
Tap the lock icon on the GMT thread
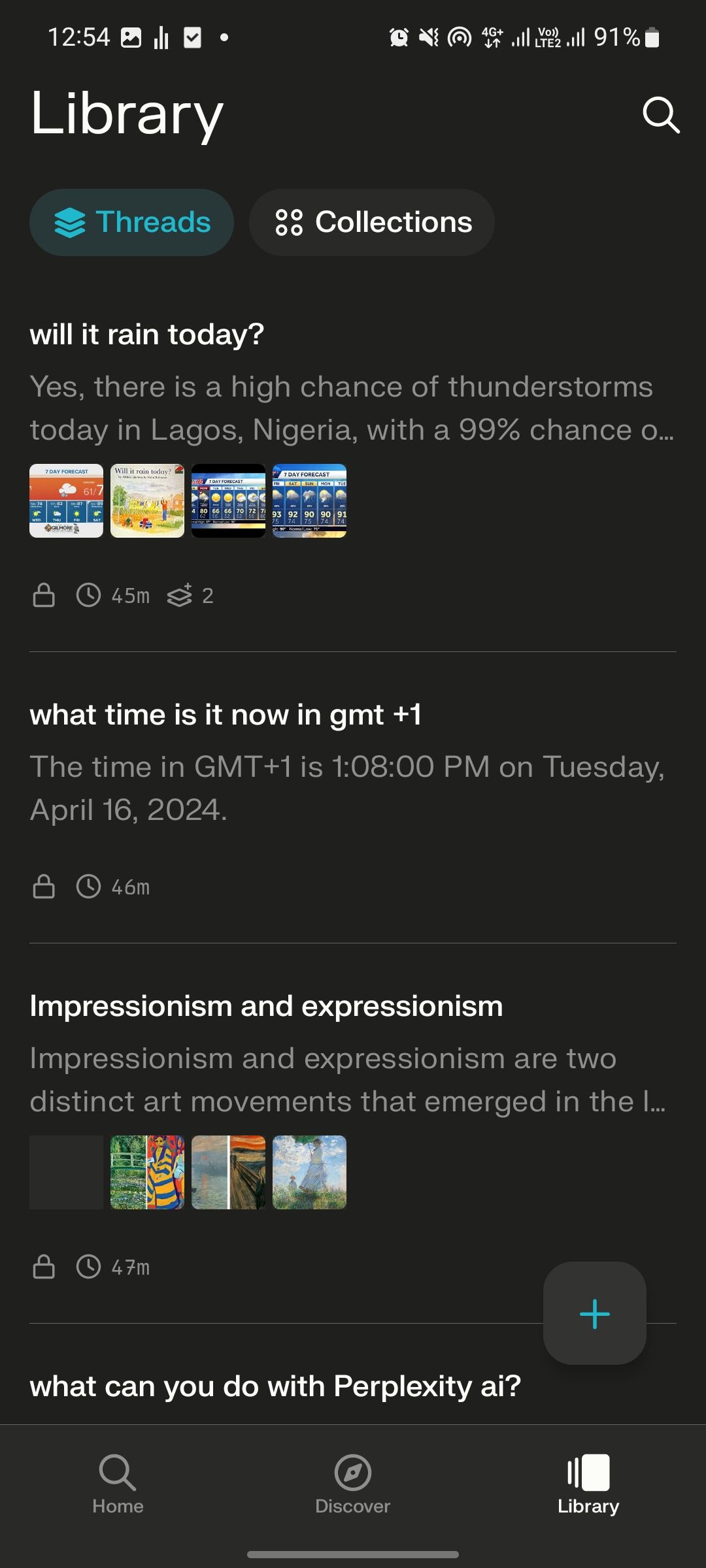click(43, 887)
